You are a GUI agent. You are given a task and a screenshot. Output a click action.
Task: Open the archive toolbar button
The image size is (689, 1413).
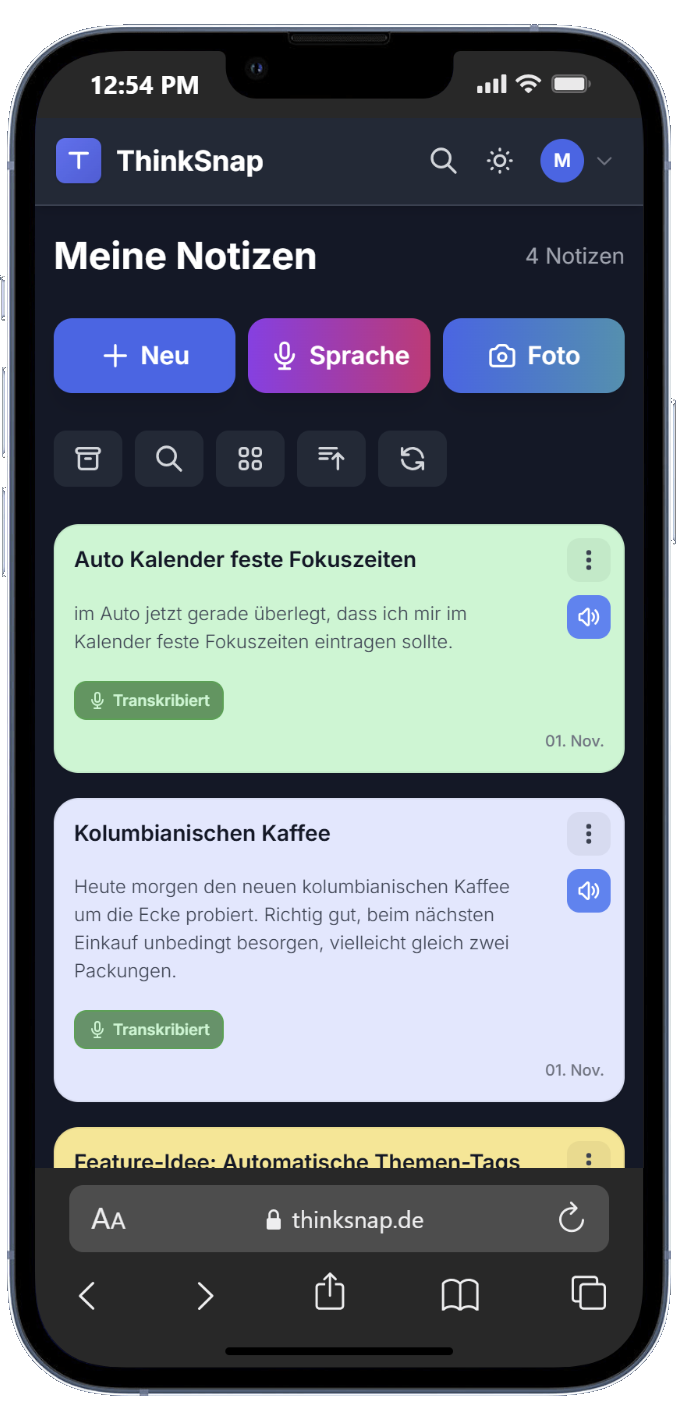[88, 459]
